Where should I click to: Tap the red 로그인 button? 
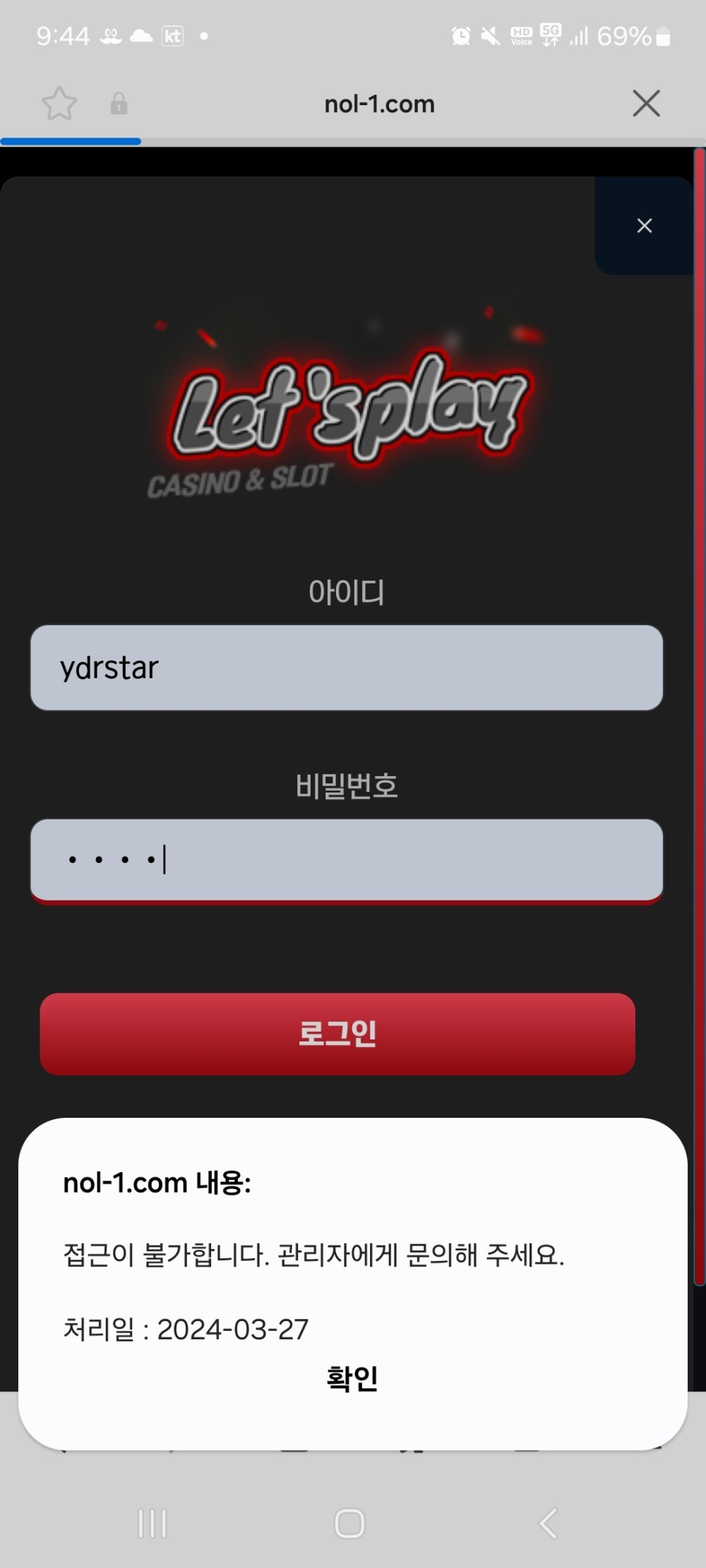click(x=337, y=1034)
